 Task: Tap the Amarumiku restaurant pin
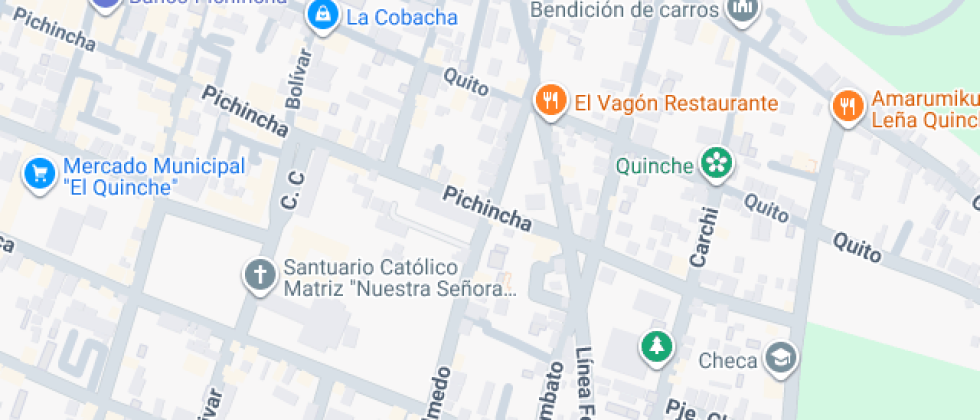click(x=848, y=105)
